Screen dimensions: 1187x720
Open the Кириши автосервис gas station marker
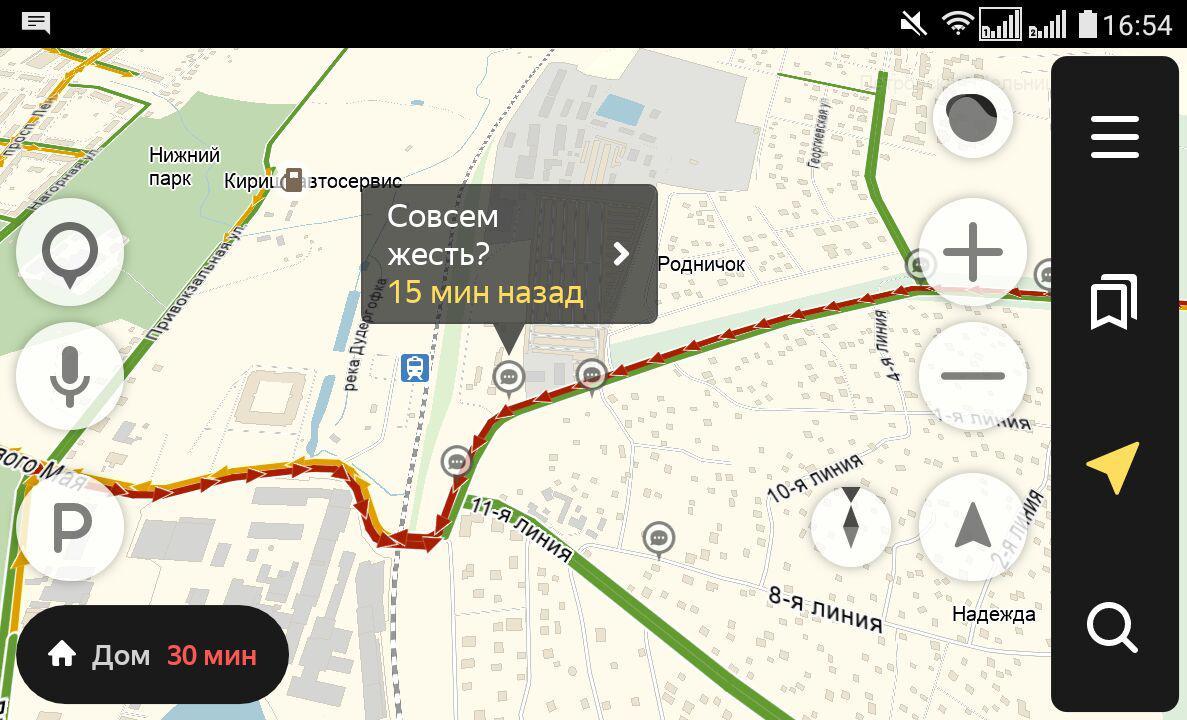[x=293, y=180]
